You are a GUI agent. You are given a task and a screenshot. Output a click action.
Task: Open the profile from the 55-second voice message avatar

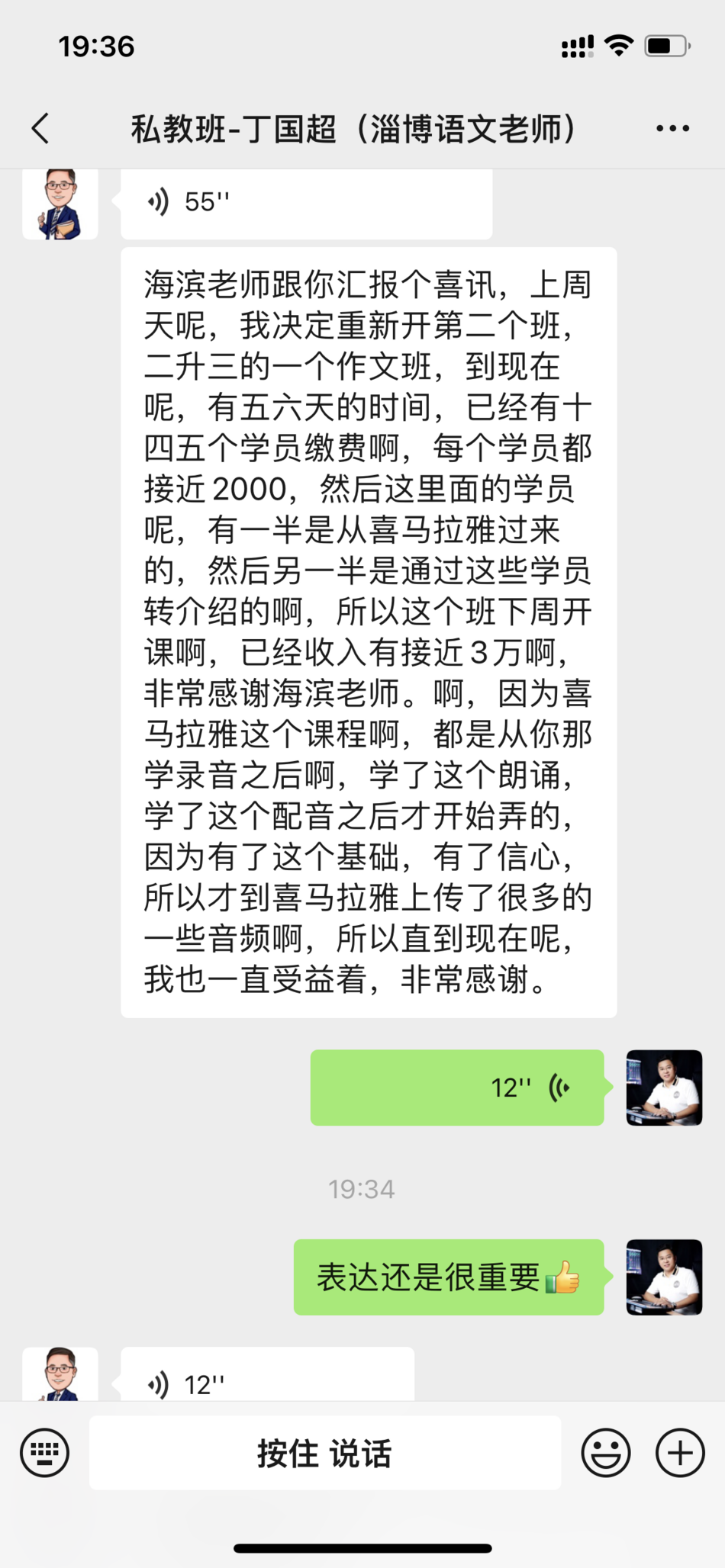(60, 204)
